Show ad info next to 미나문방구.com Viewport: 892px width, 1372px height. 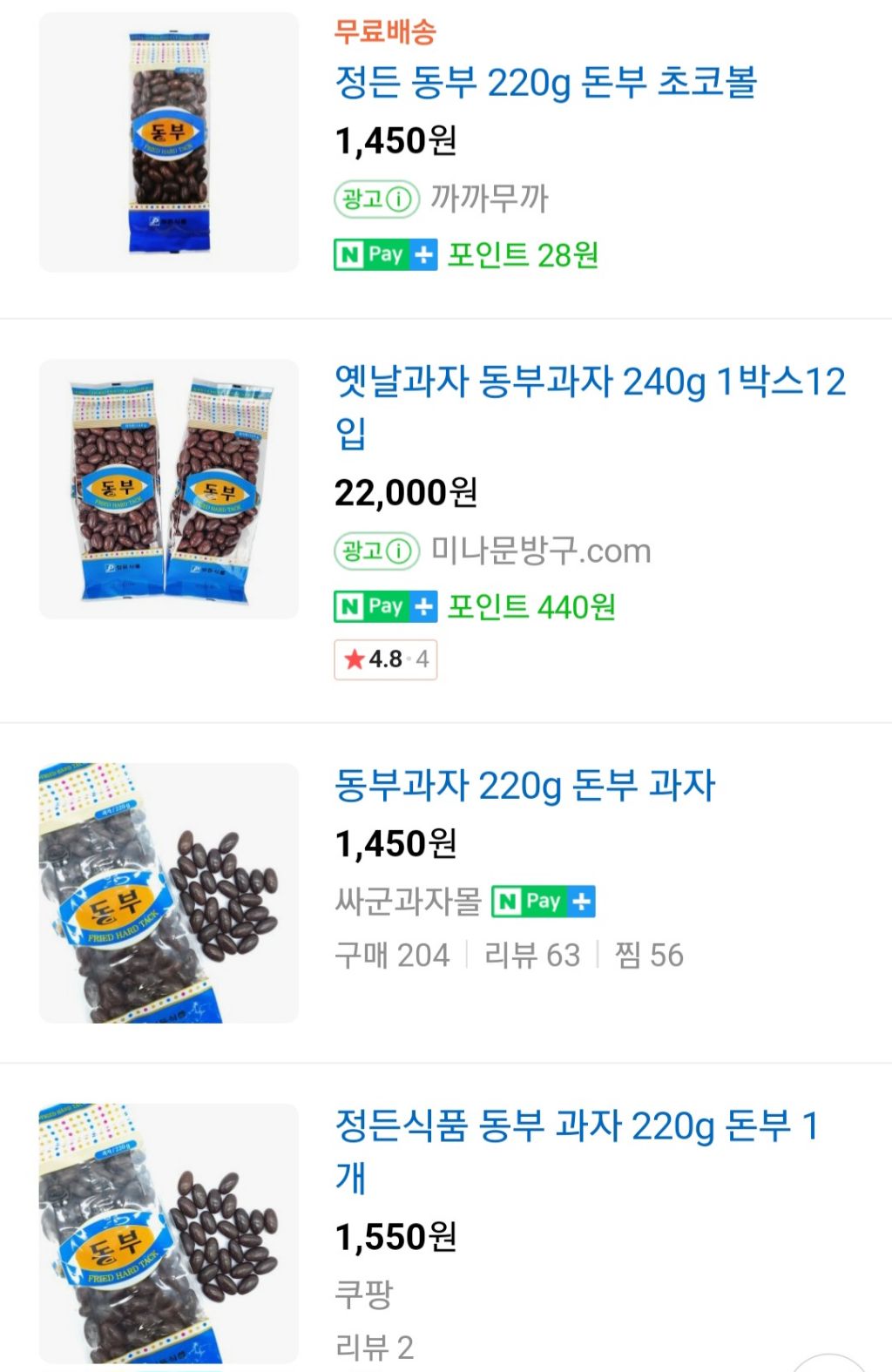coord(377,551)
